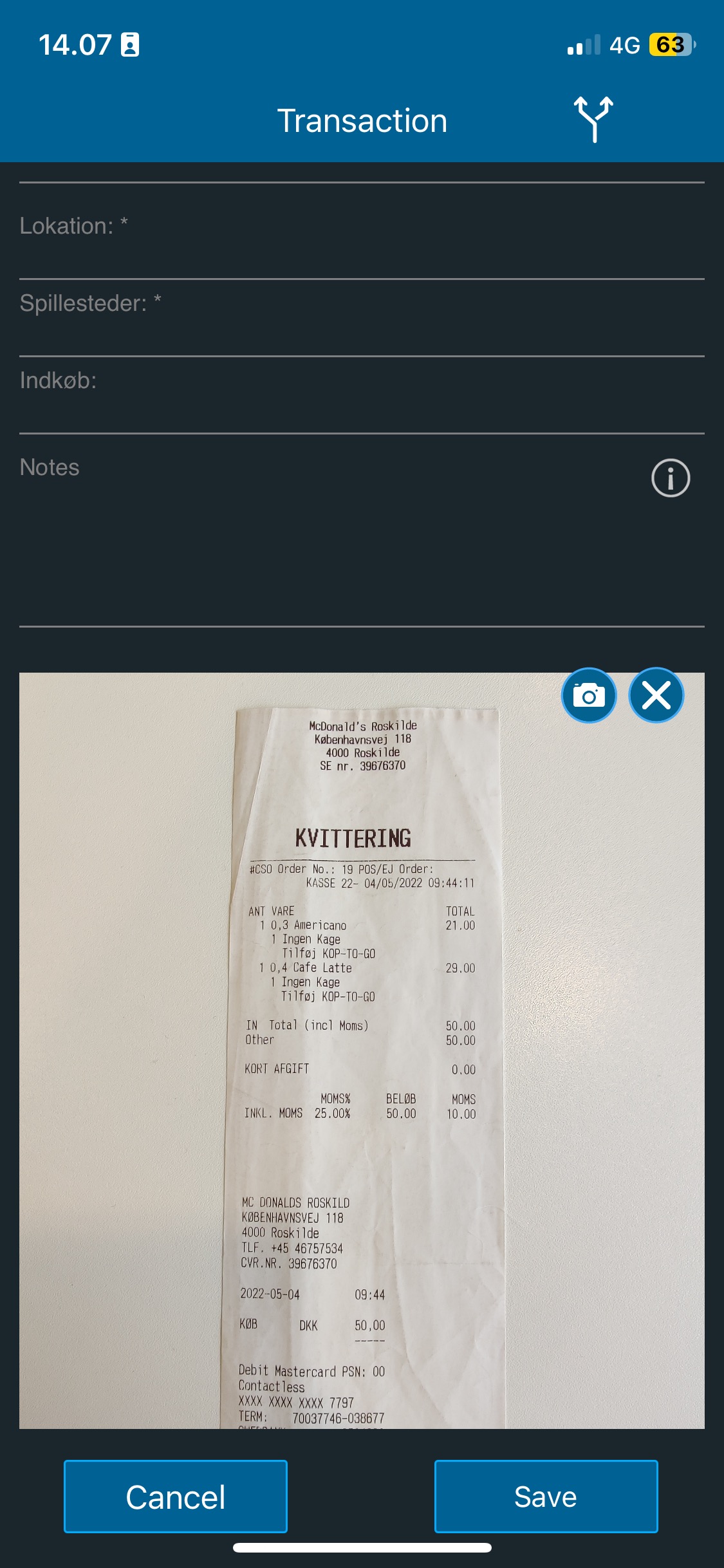View the McDonald's receipt image

[x=362, y=1050]
